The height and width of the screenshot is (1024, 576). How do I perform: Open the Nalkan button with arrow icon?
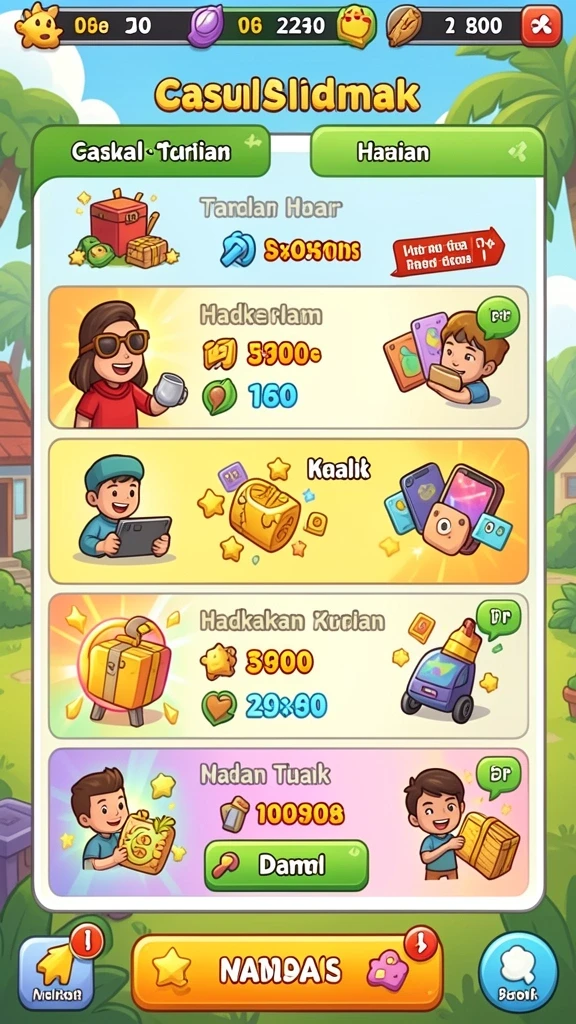56,974
